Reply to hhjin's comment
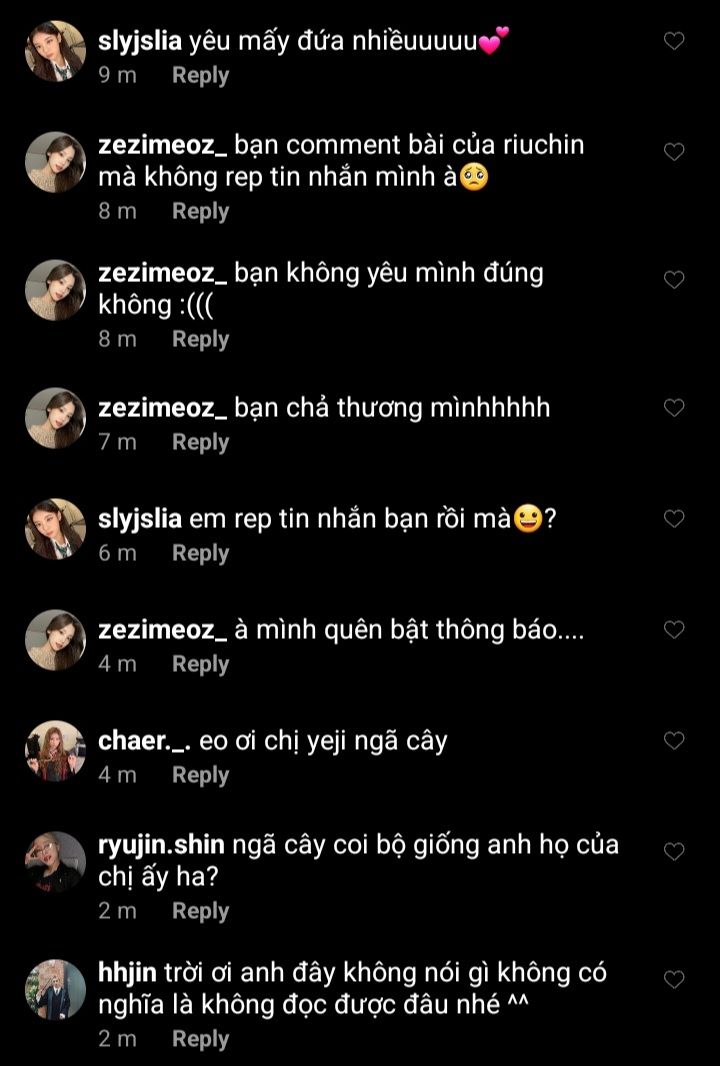 point(200,1039)
